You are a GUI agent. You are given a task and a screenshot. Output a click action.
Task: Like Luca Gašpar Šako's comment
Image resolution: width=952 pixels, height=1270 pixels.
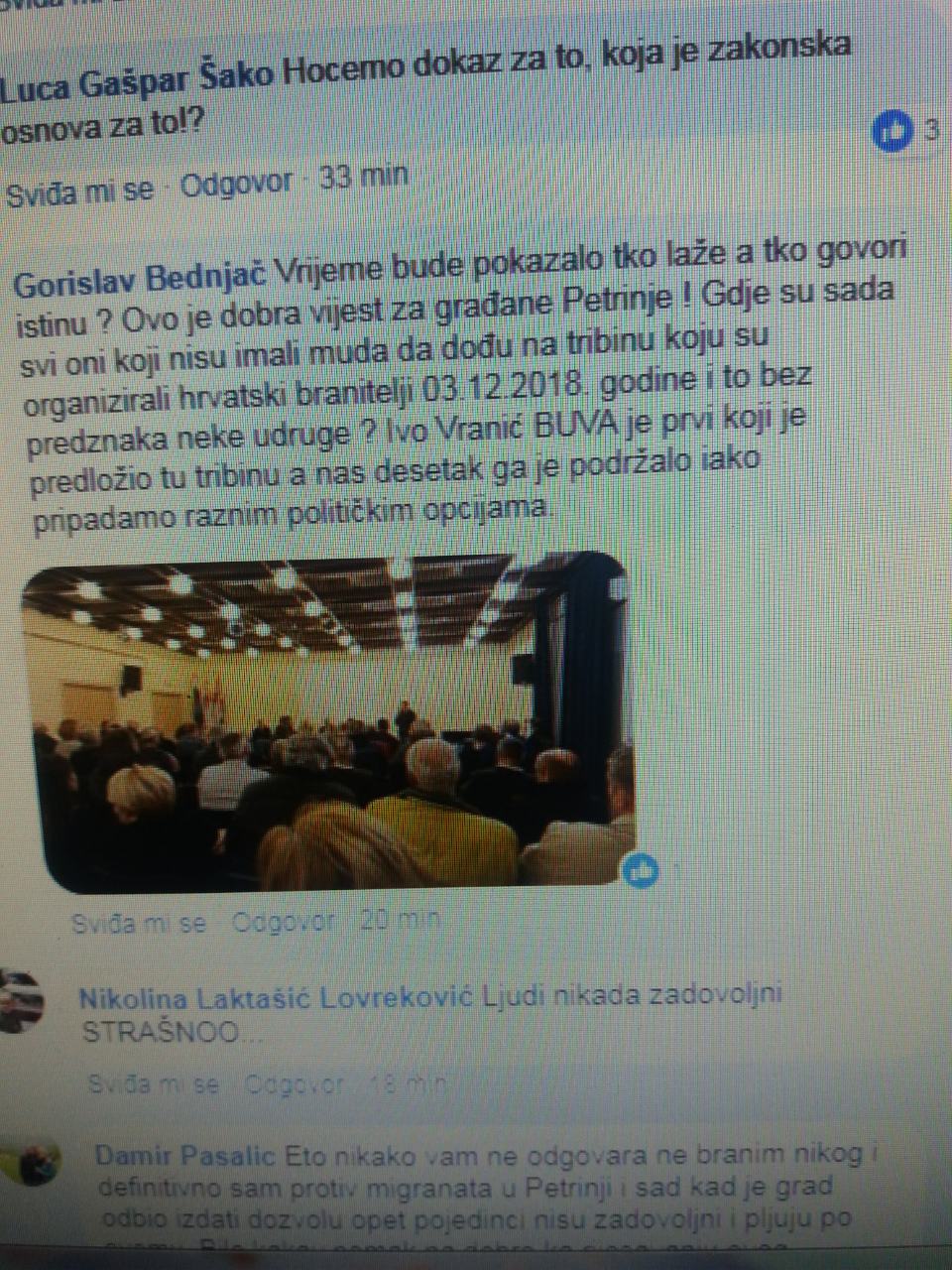coord(79,189)
